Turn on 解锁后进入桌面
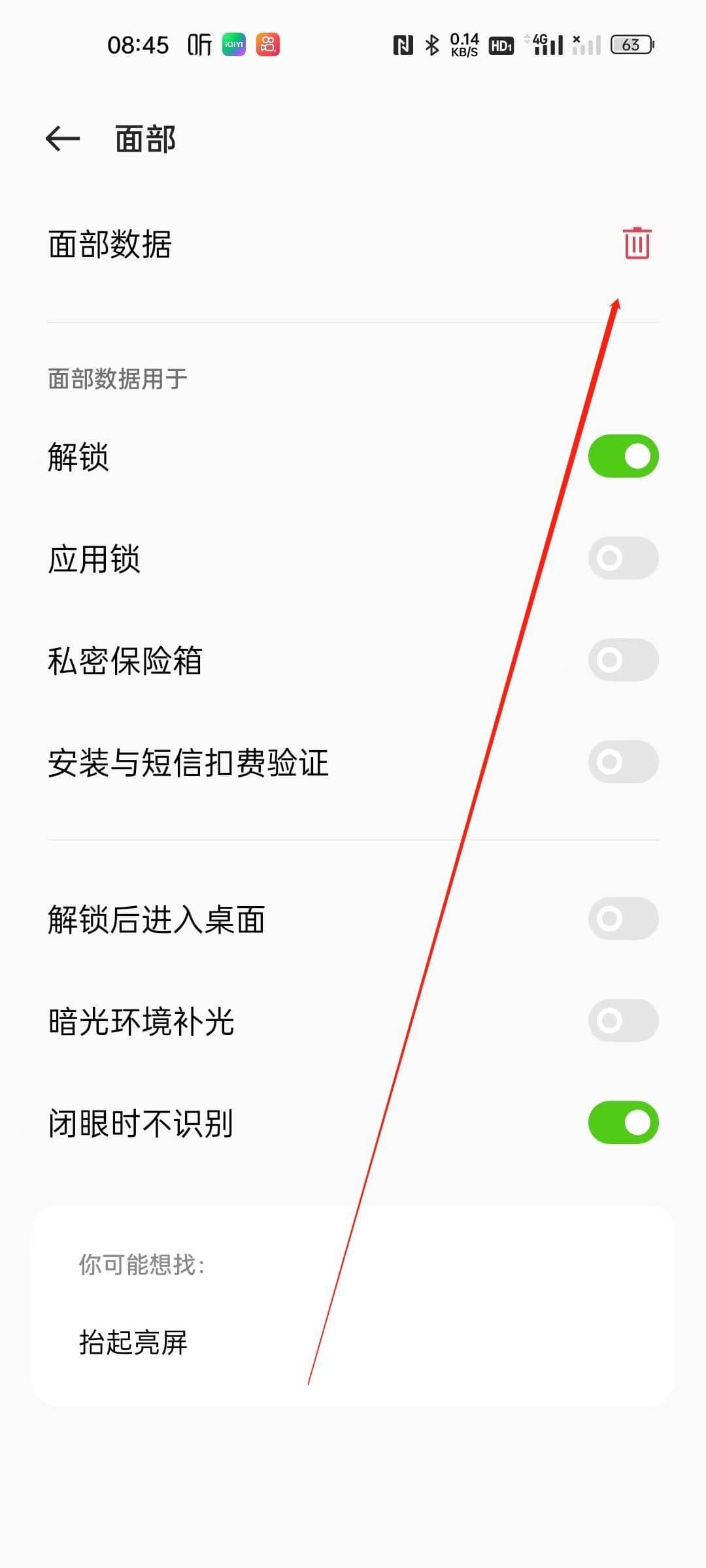 click(622, 919)
